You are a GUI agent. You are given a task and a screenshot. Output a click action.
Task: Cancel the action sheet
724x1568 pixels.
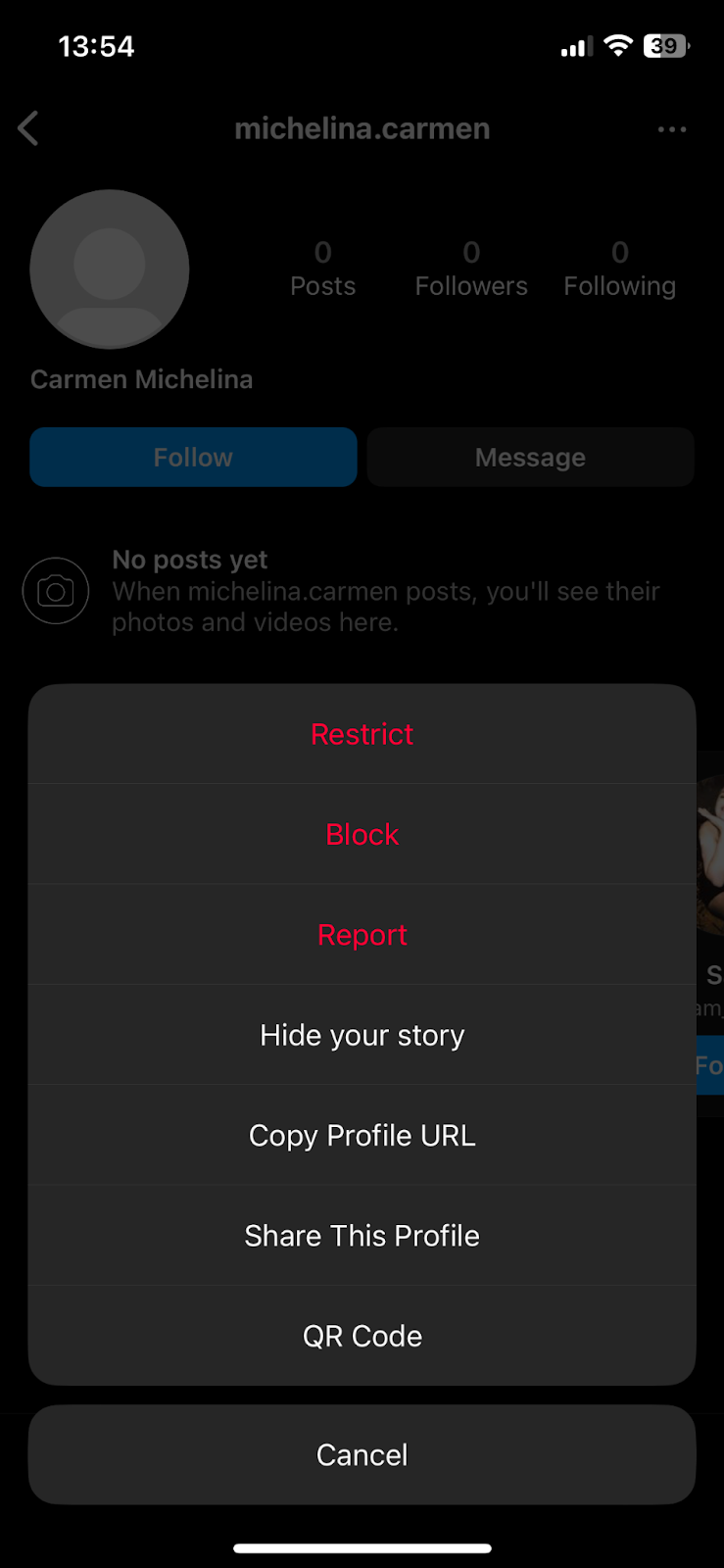[362, 1454]
